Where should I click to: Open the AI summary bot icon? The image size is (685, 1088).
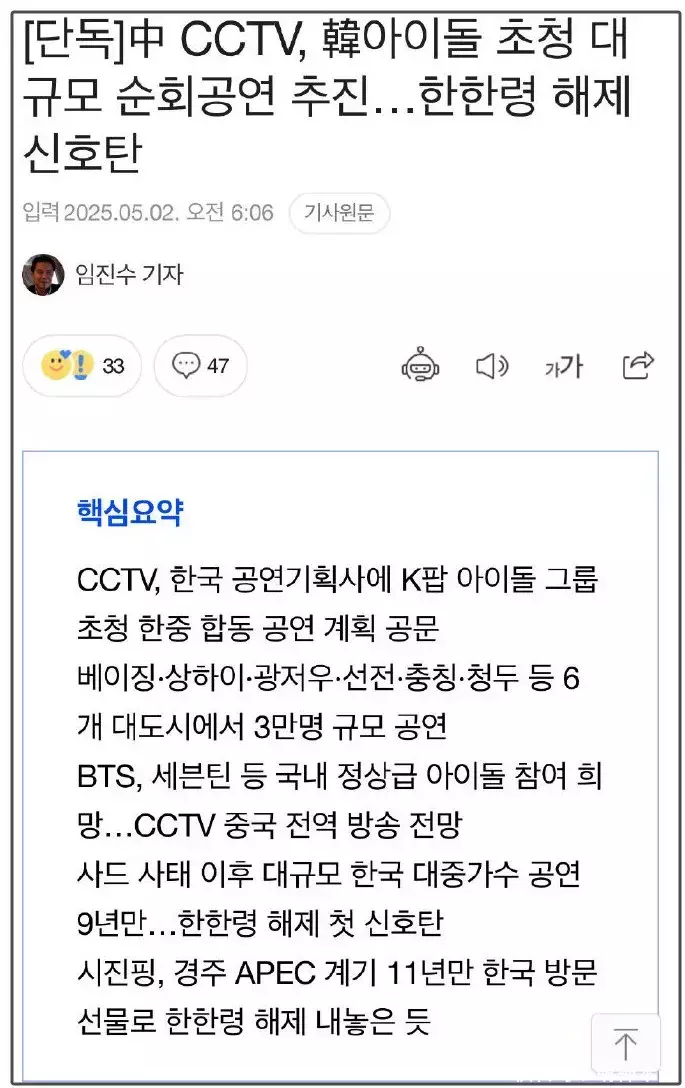pyautogui.click(x=419, y=366)
